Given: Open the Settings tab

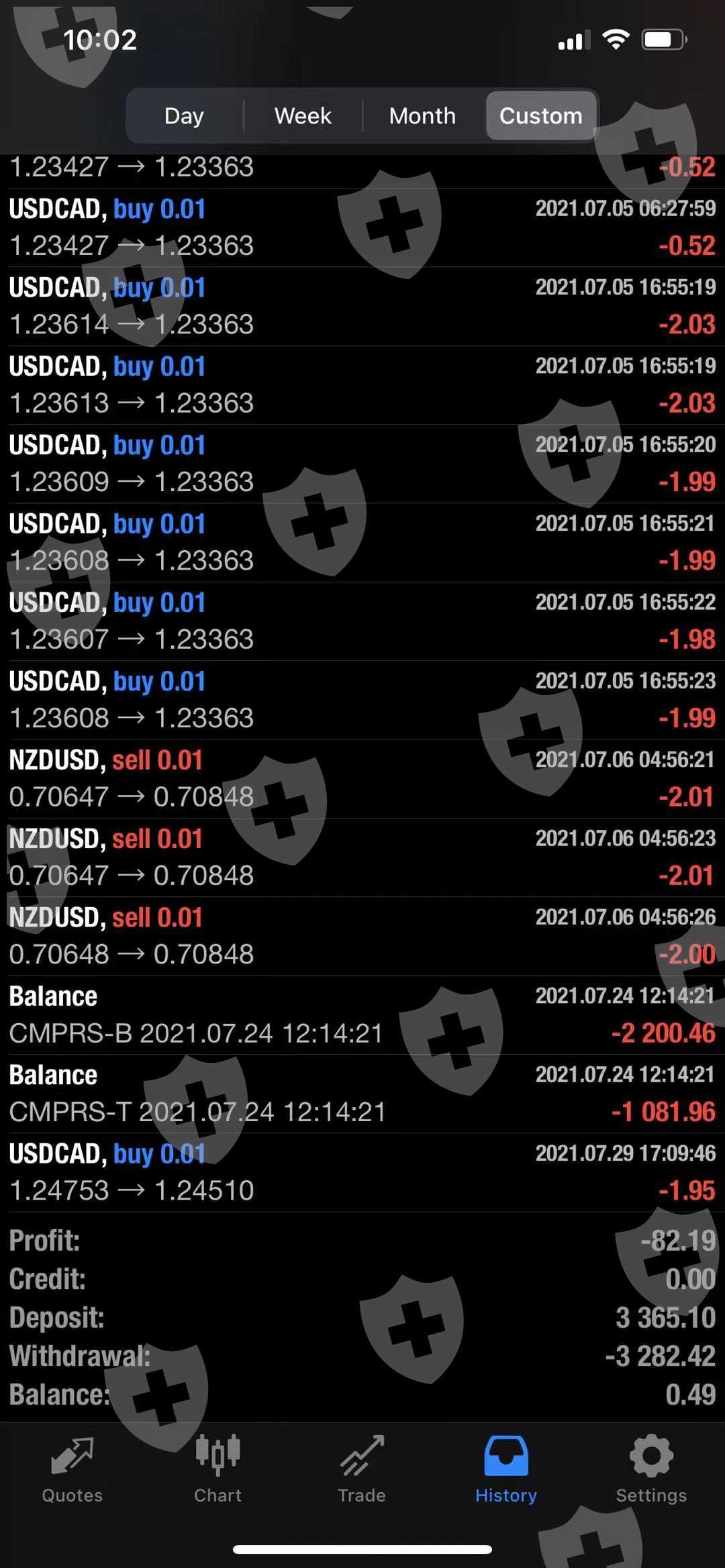Looking at the screenshot, I should 651,1469.
